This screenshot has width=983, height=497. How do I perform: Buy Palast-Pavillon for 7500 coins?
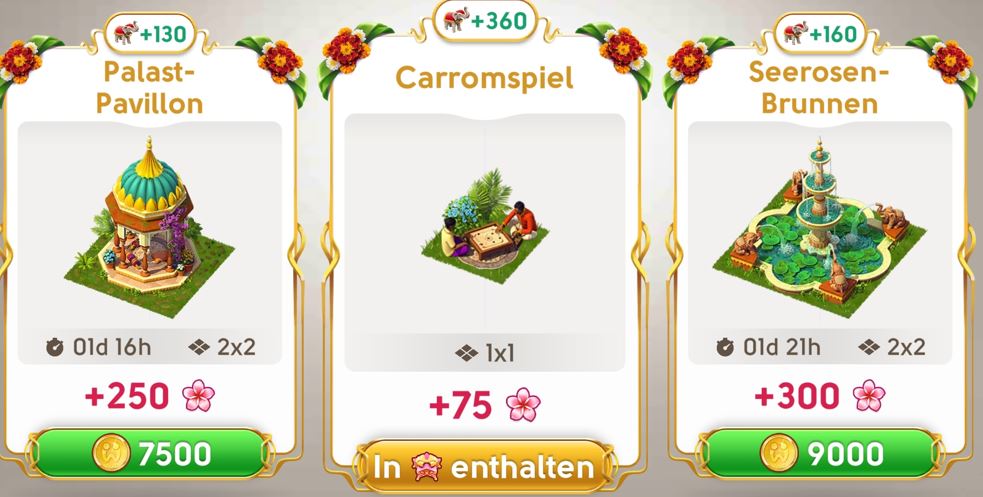click(150, 454)
